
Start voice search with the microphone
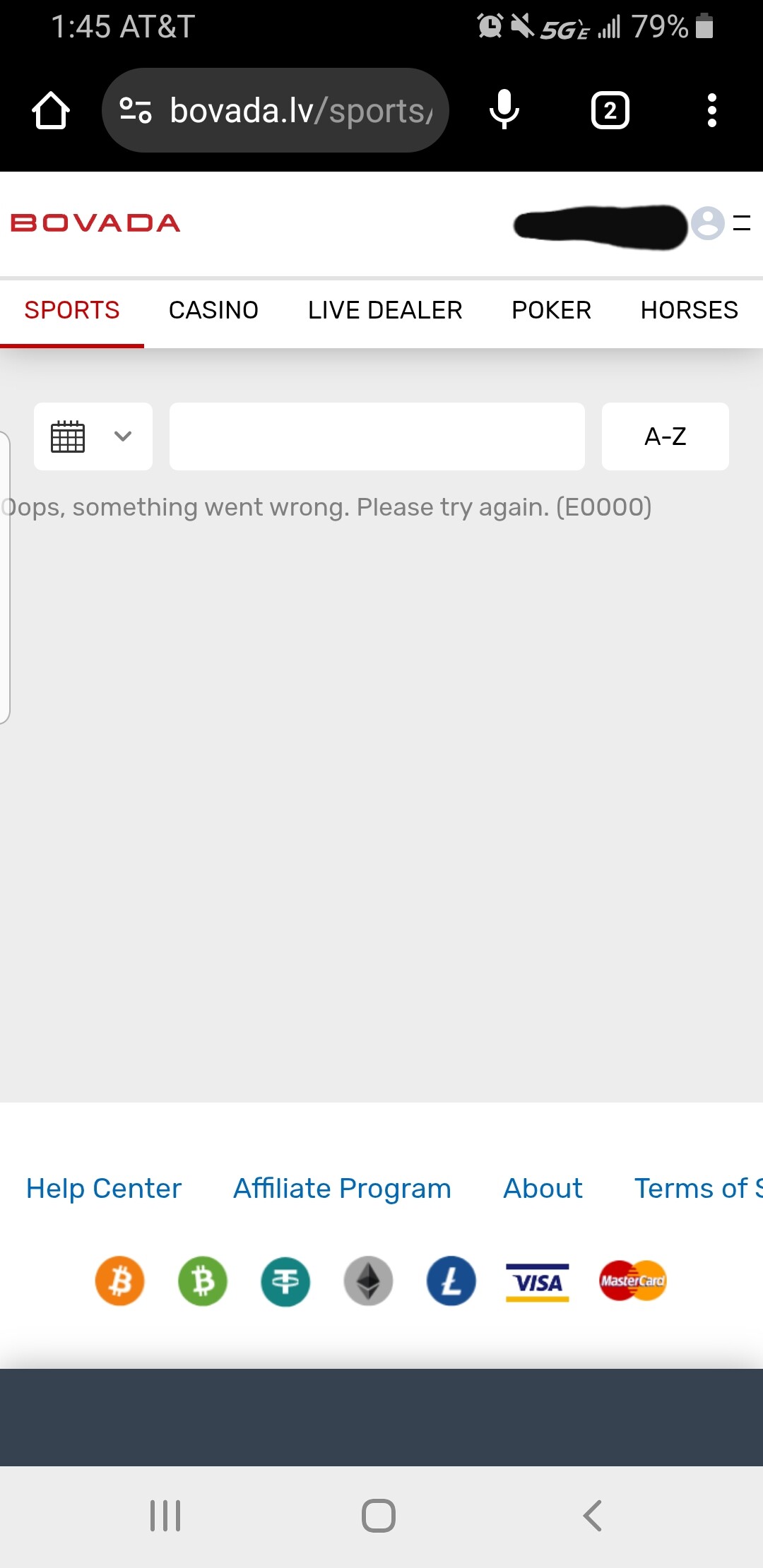point(504,111)
